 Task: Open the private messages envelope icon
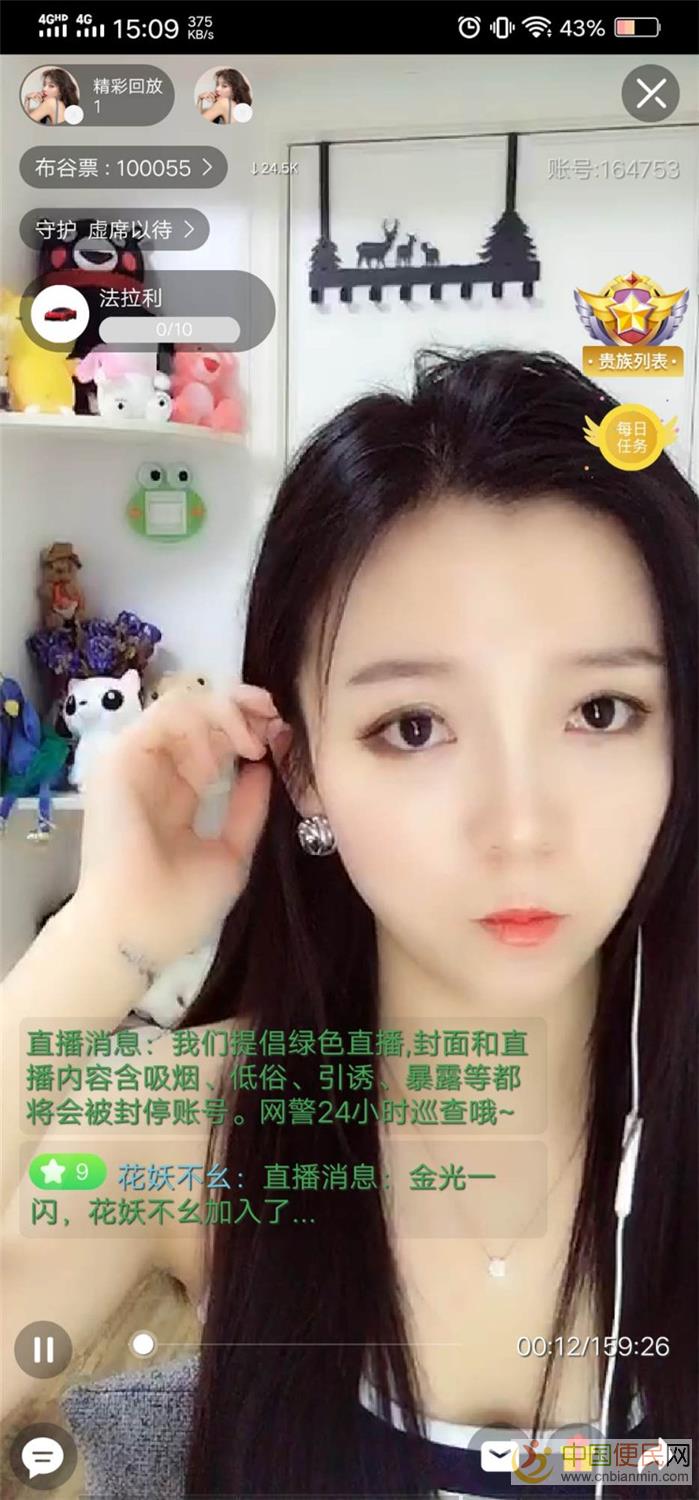click(x=498, y=1456)
